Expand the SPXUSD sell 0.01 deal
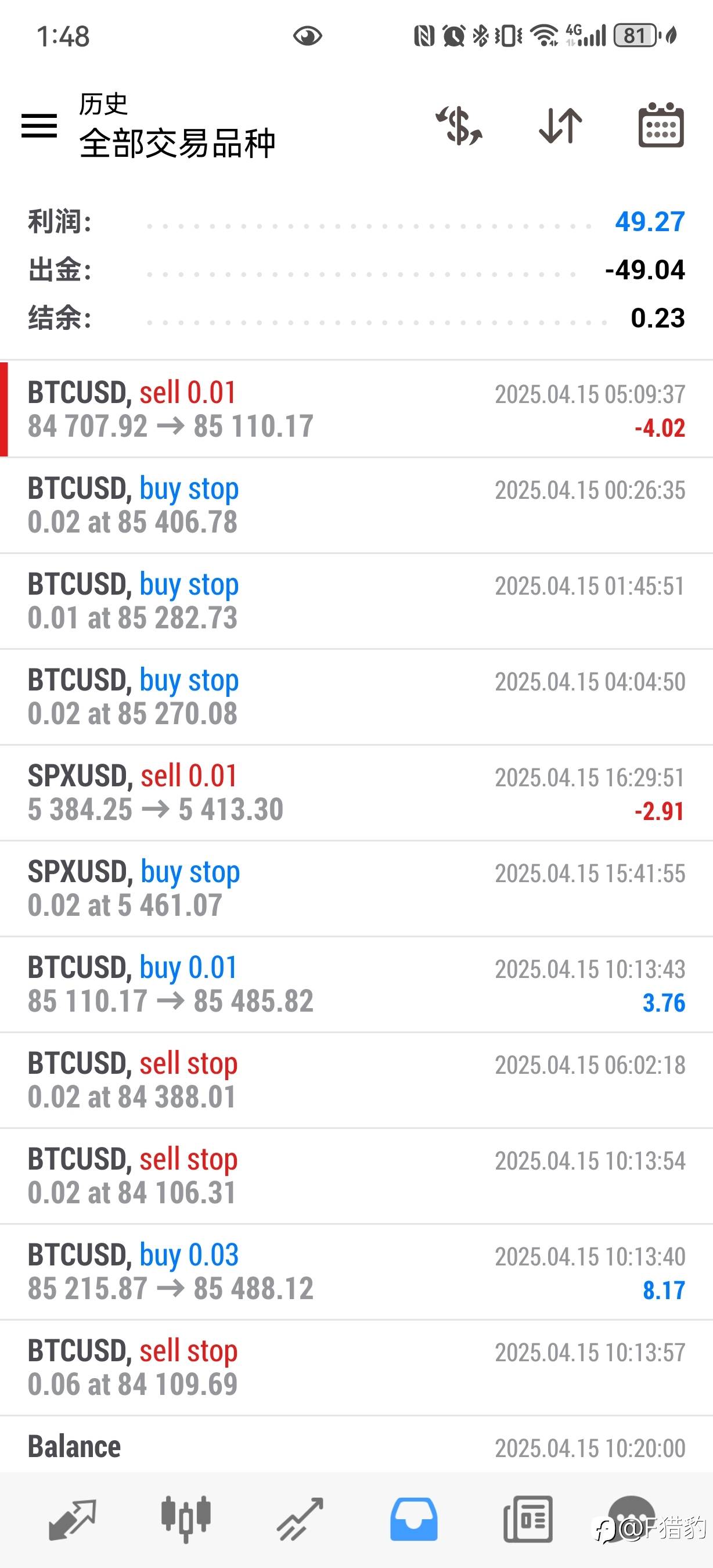Image resolution: width=713 pixels, height=1568 pixels. click(356, 793)
